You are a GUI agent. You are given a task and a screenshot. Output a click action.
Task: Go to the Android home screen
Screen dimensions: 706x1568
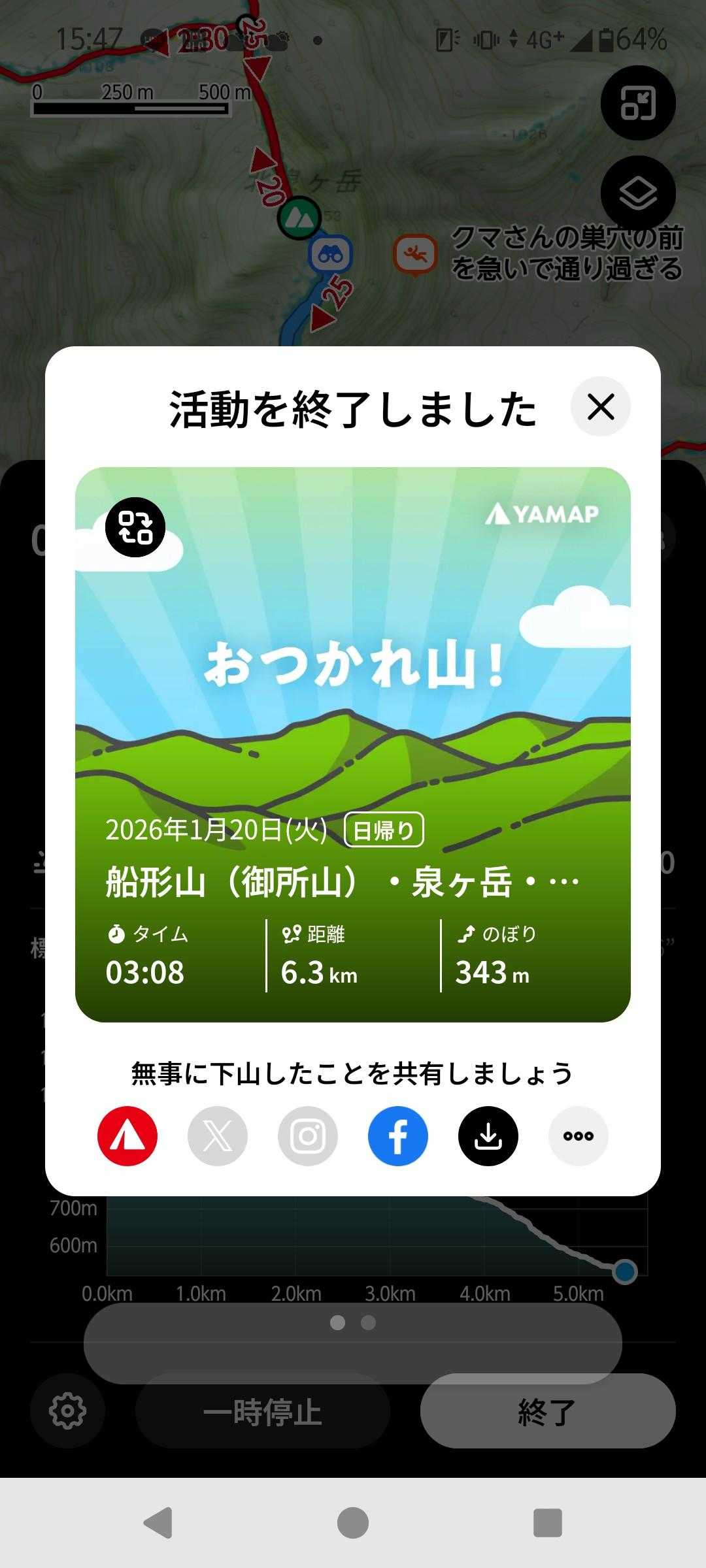[353, 1523]
